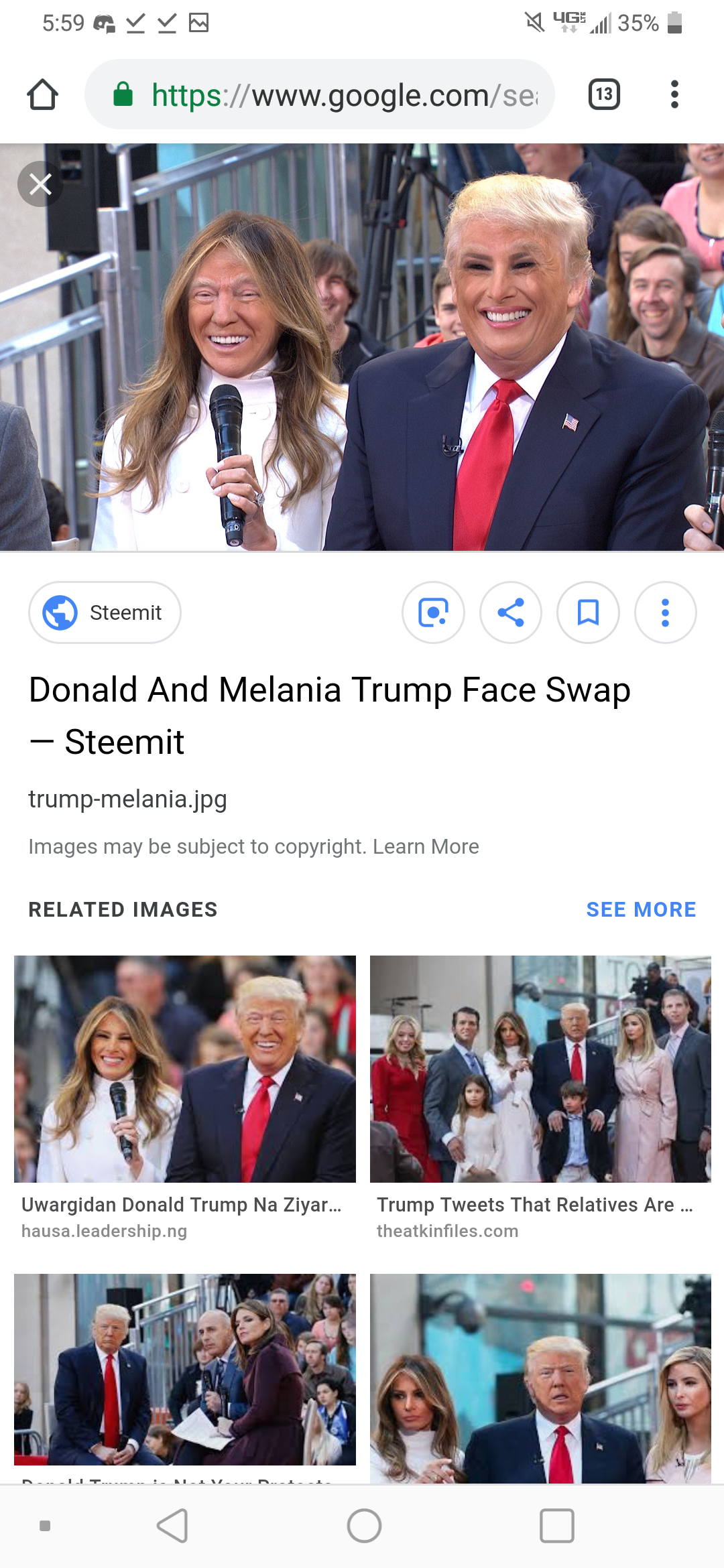Share this image
Screen dimensions: 724x1568
pos(511,612)
